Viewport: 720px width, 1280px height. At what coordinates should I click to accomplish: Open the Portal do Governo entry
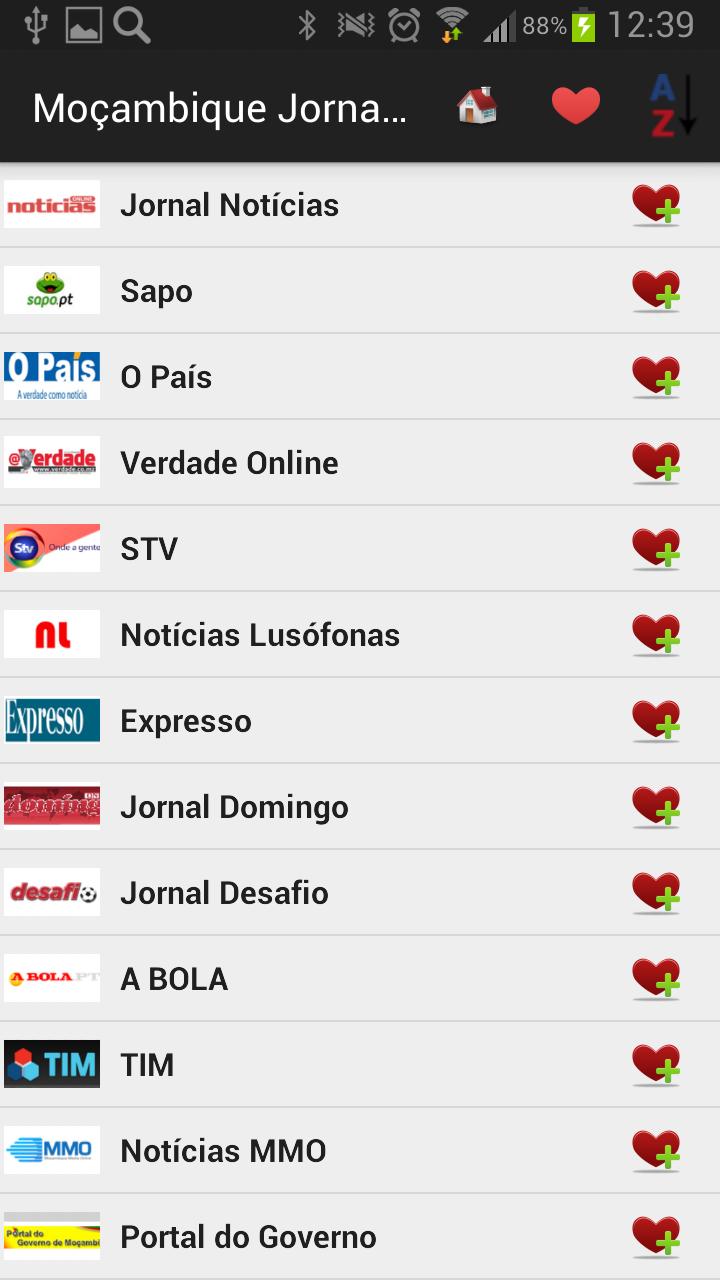tap(300, 1236)
